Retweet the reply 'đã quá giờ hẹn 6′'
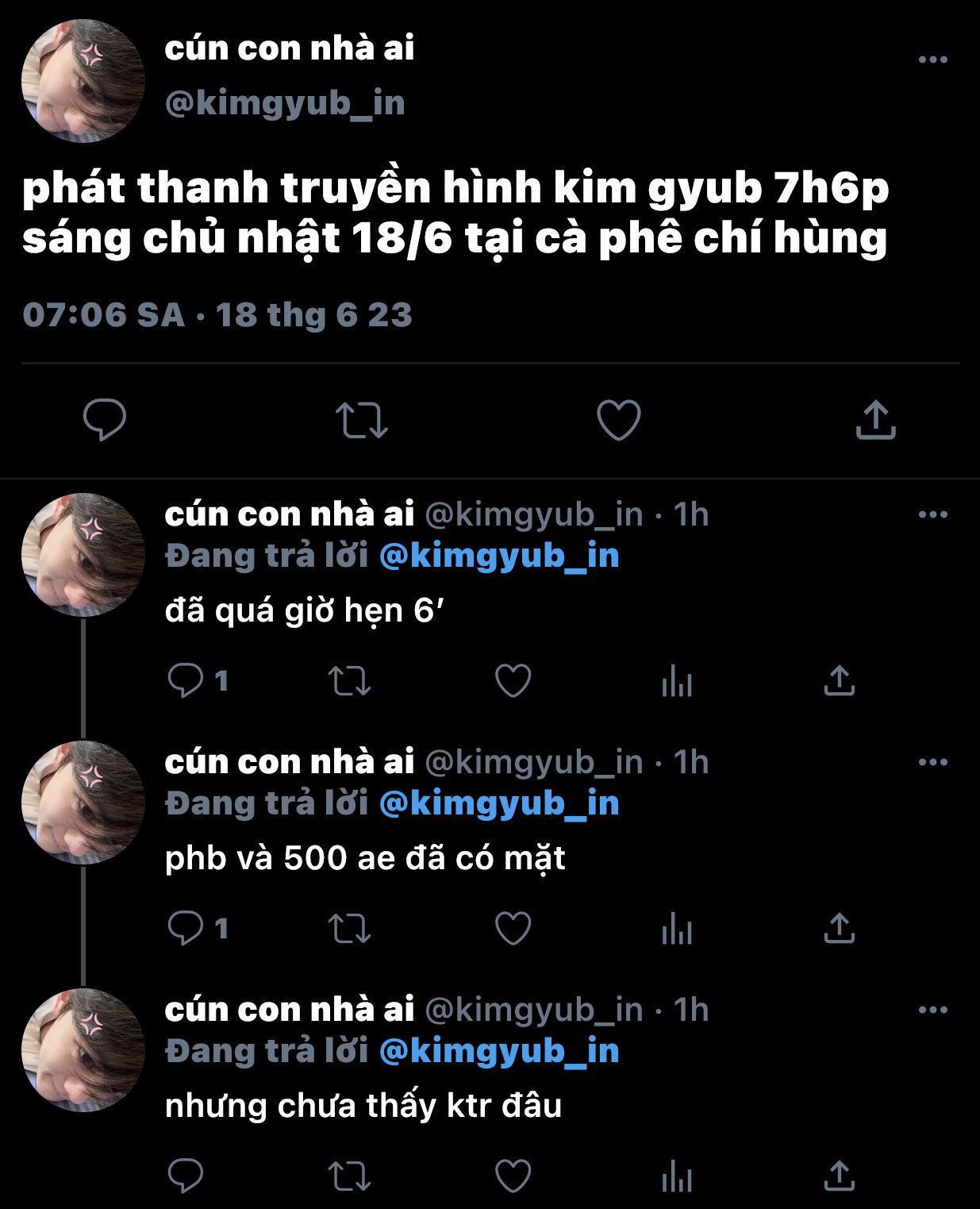The image size is (980, 1209). tap(350, 680)
